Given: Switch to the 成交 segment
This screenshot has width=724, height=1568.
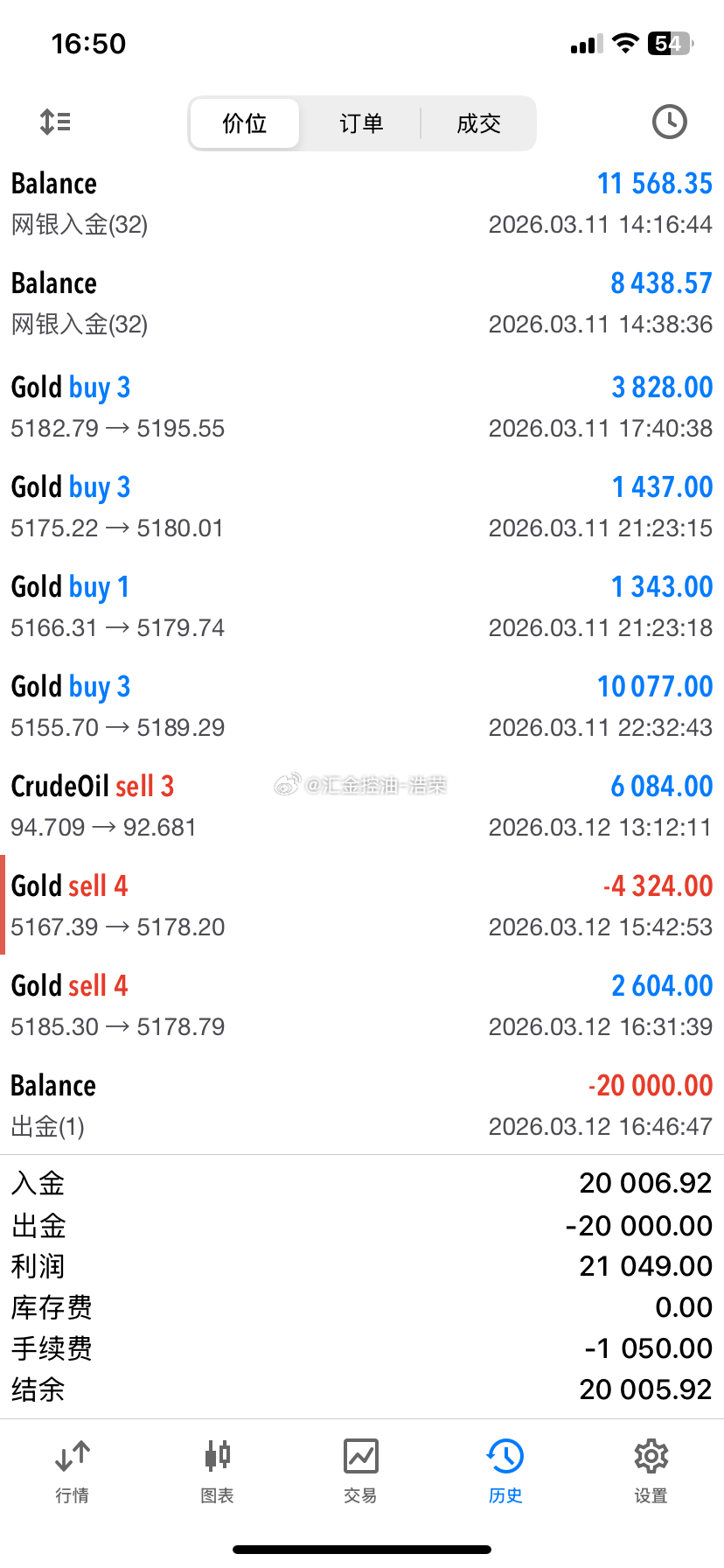Looking at the screenshot, I should click(478, 123).
